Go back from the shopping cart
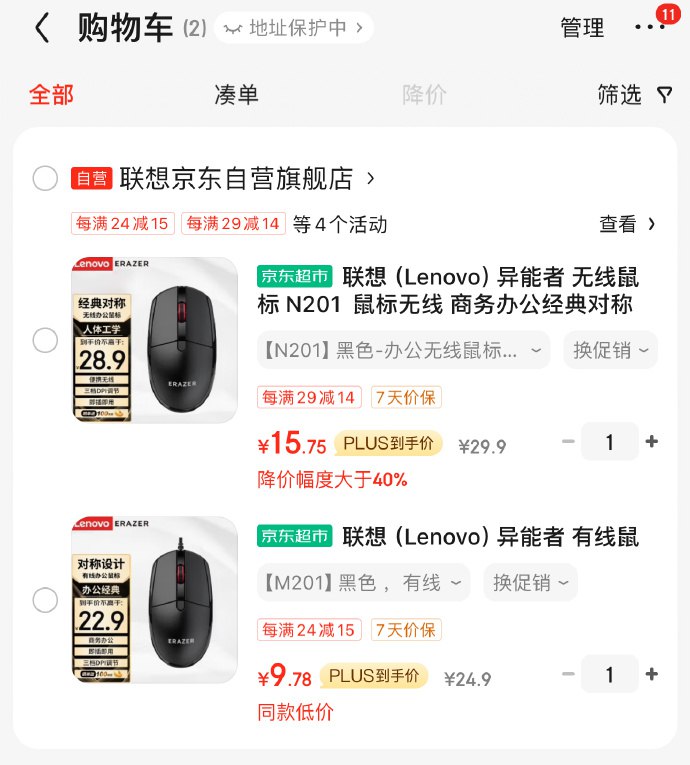690x765 pixels. [x=41, y=28]
